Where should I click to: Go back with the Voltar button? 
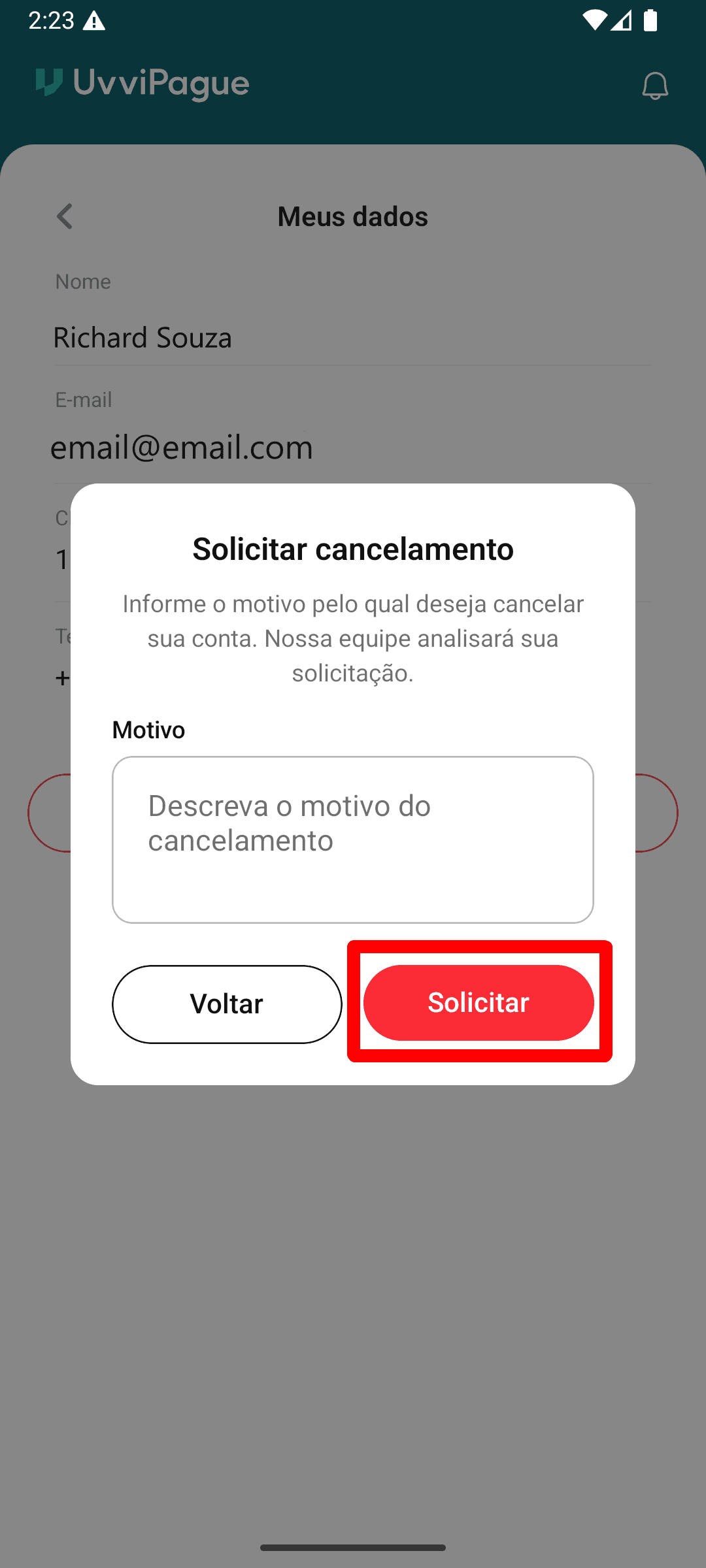pos(227,1004)
